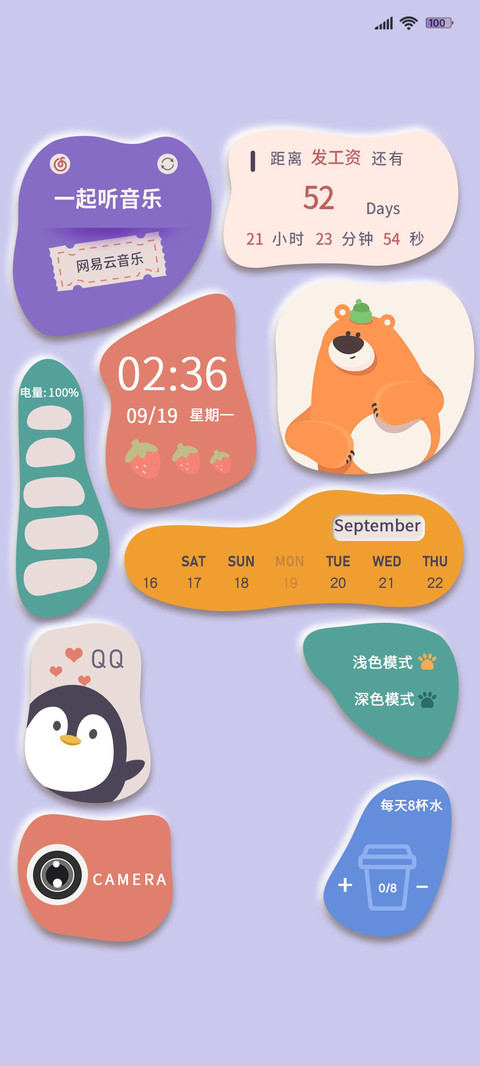Remove a cup of water with minus
The image size is (480, 1066).
422,887
